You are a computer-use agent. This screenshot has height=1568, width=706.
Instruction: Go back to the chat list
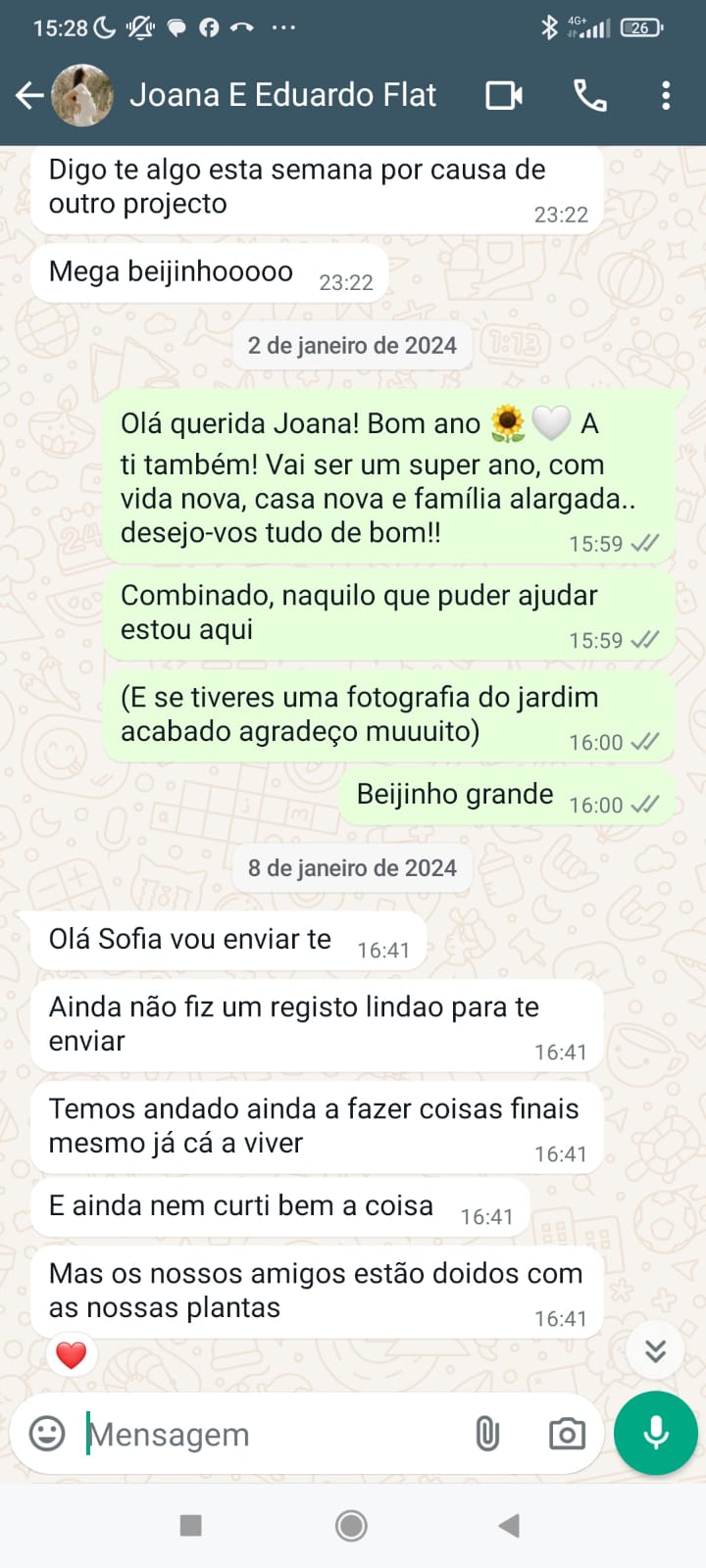[29, 95]
